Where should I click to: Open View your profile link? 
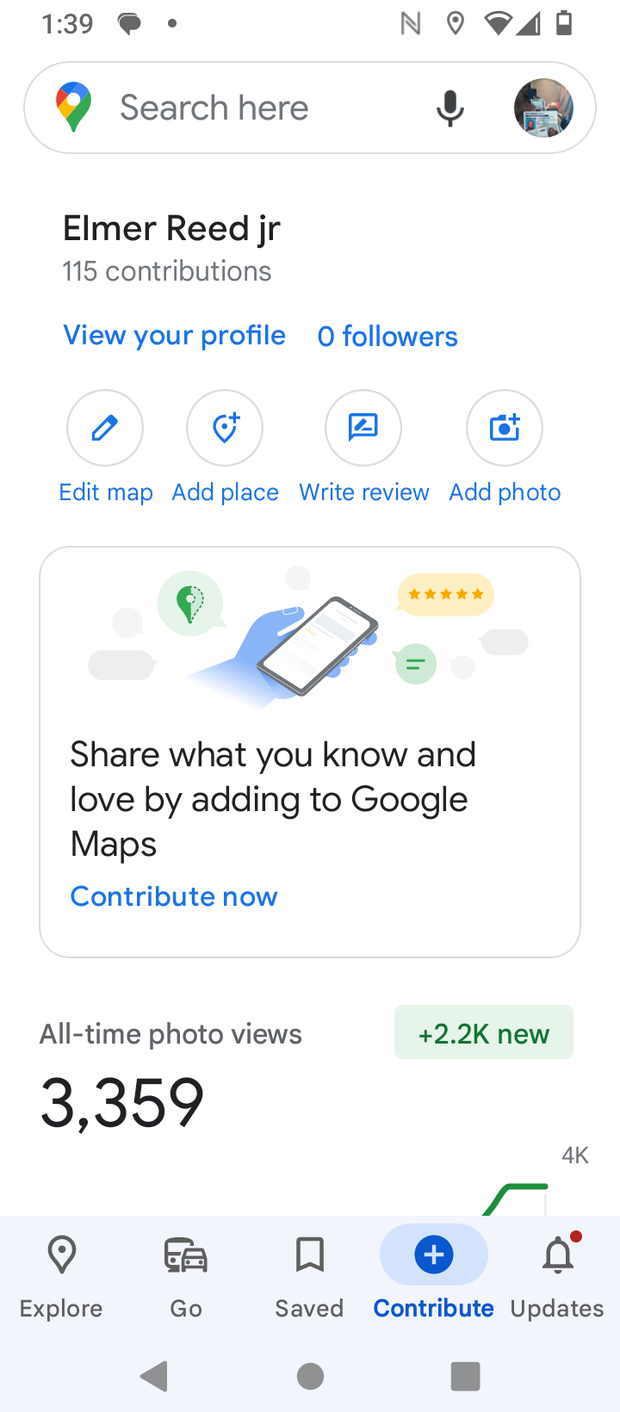point(174,336)
